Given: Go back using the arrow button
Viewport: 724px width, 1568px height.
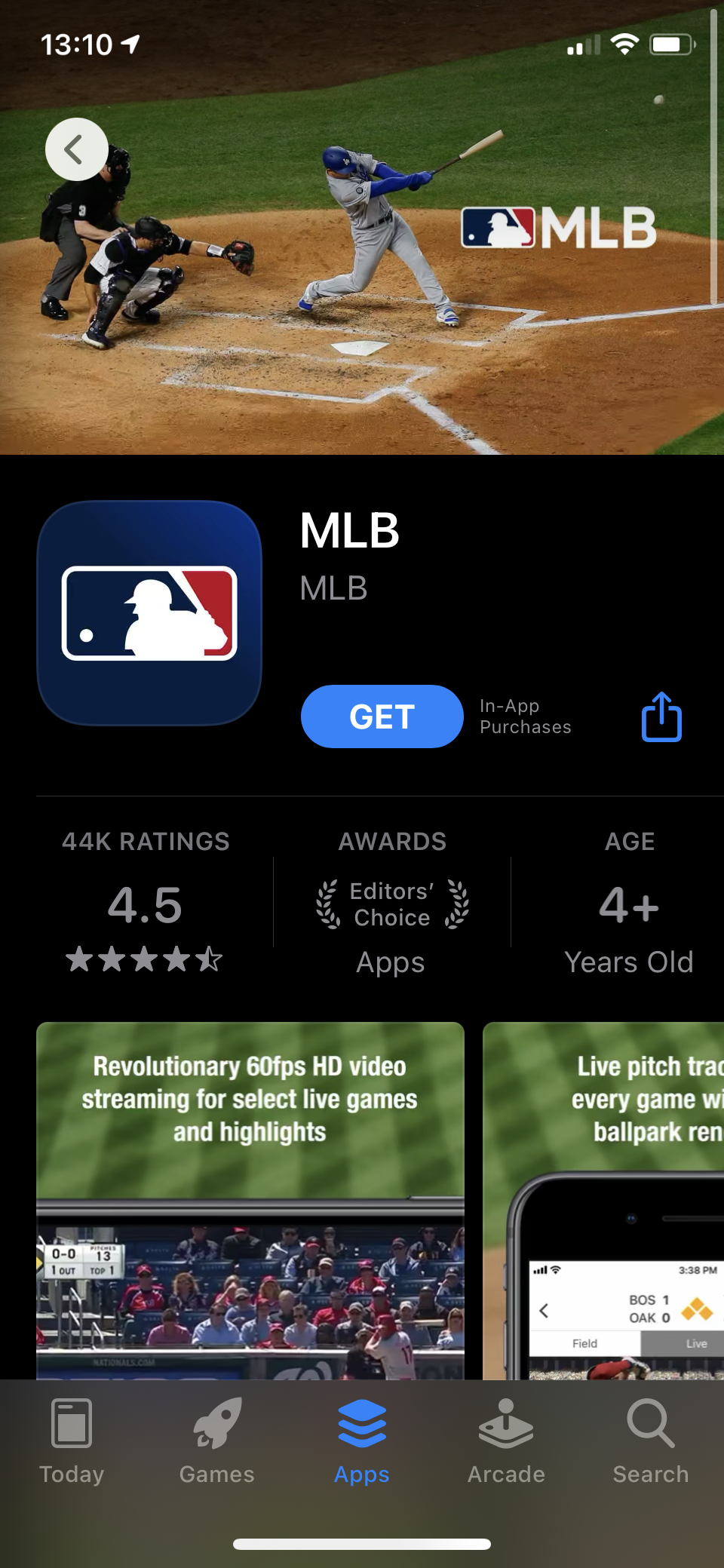Looking at the screenshot, I should pos(76,149).
